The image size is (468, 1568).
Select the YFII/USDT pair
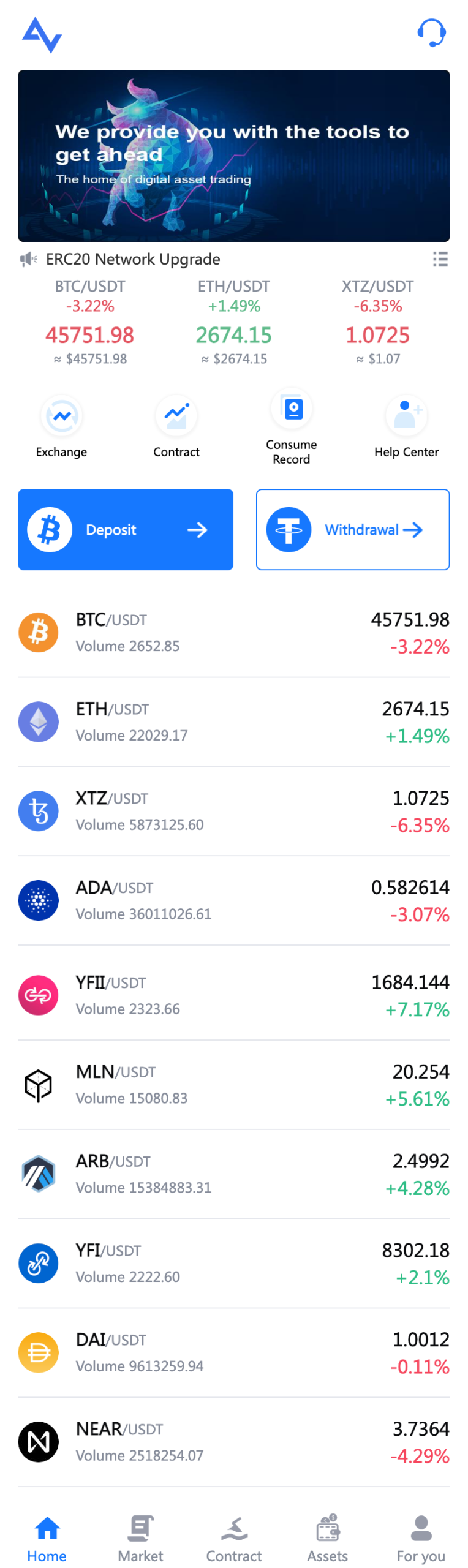[x=233, y=995]
